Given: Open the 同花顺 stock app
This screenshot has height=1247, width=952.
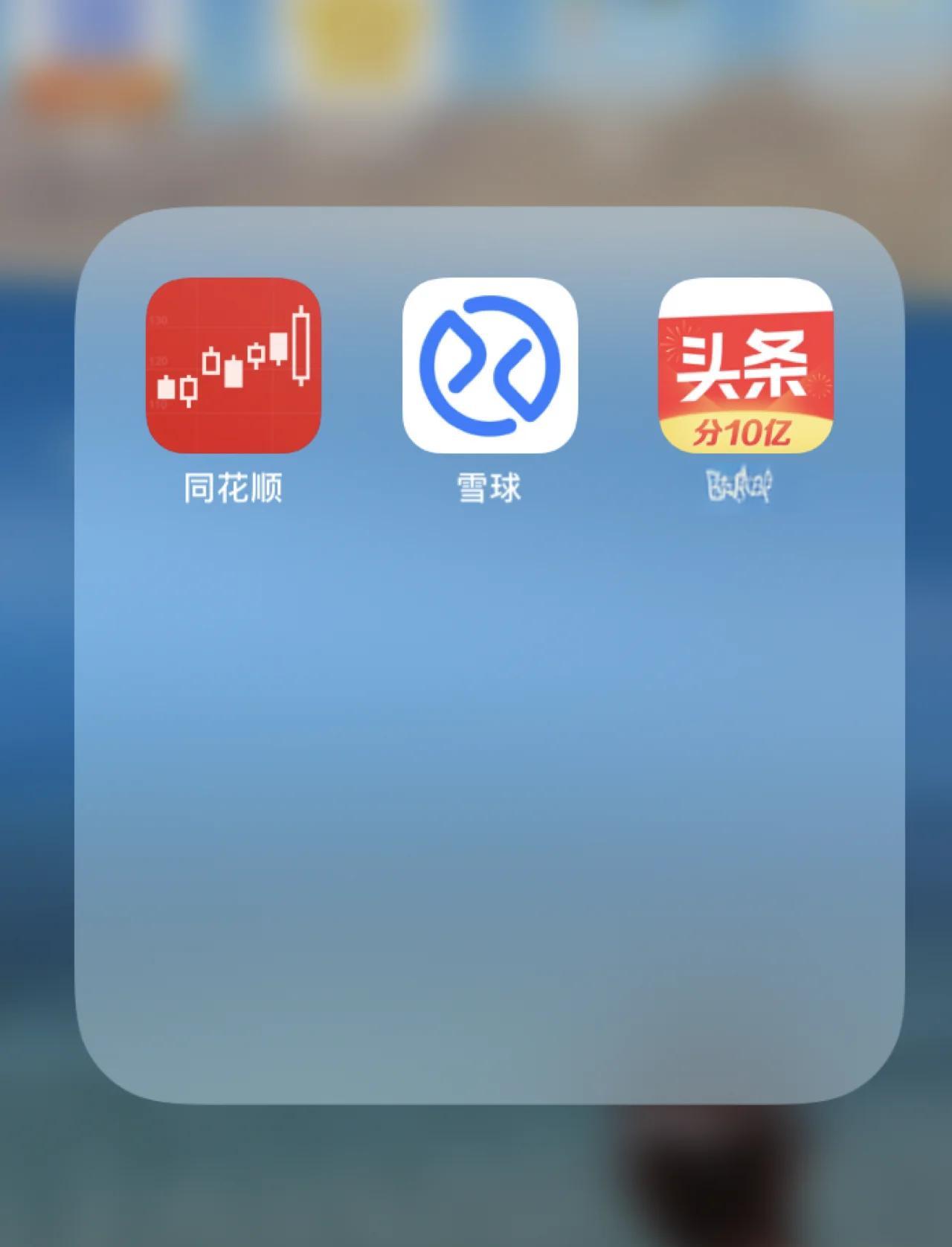Looking at the screenshot, I should pyautogui.click(x=233, y=365).
